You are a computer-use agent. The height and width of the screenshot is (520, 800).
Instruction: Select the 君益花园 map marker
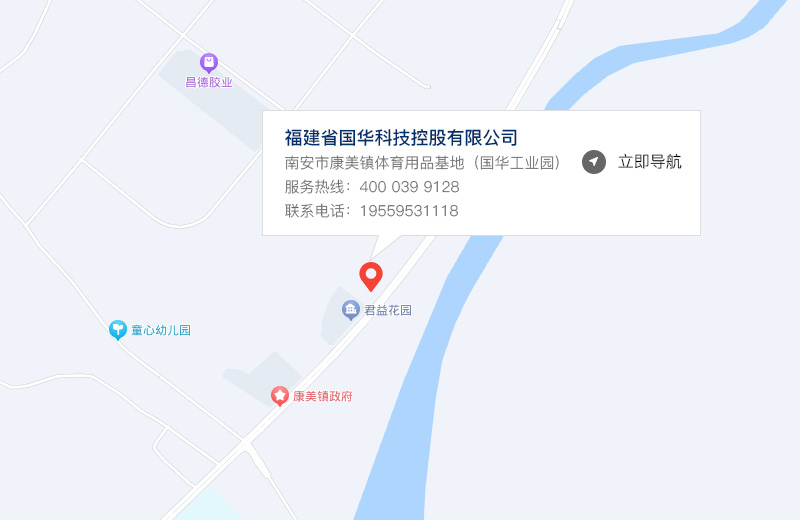pos(351,310)
